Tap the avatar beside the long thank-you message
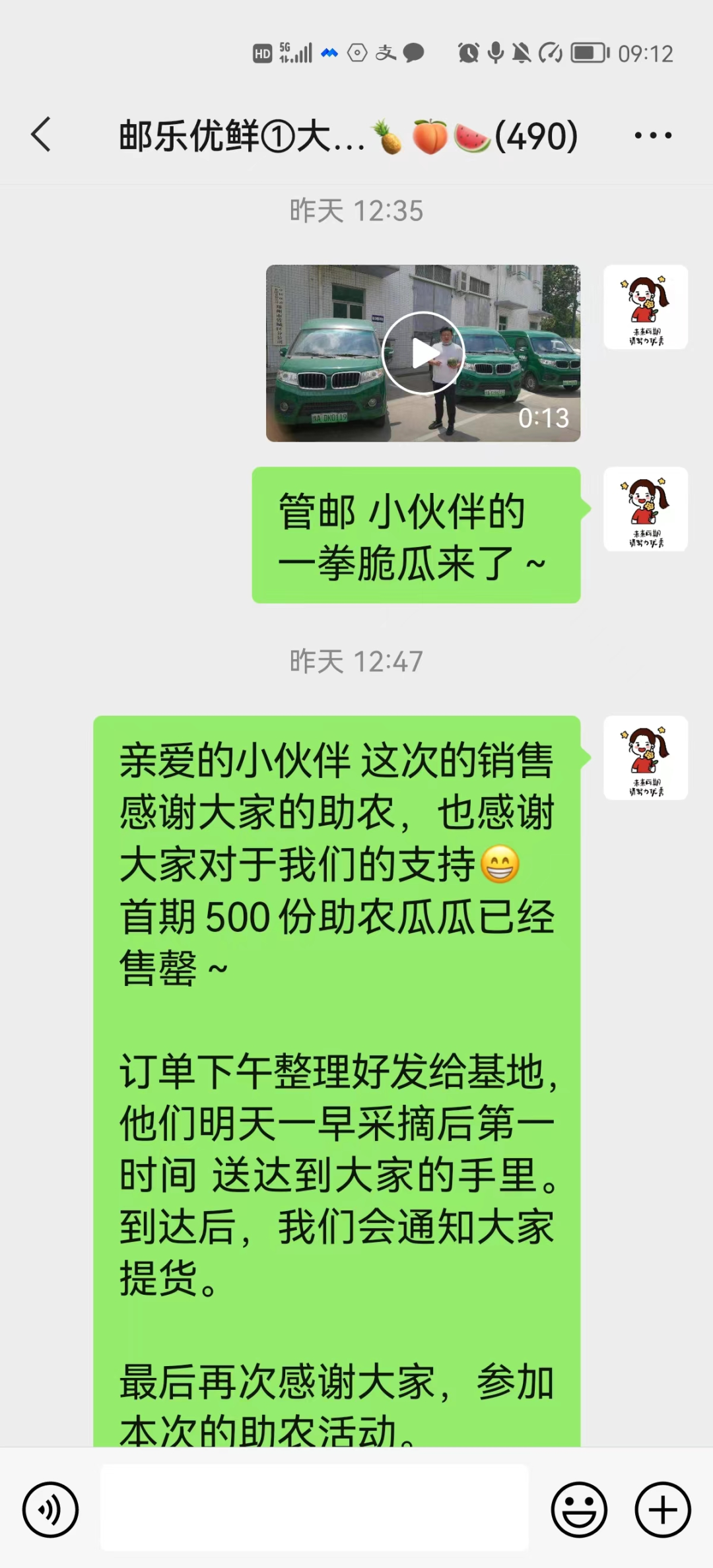 645,759
